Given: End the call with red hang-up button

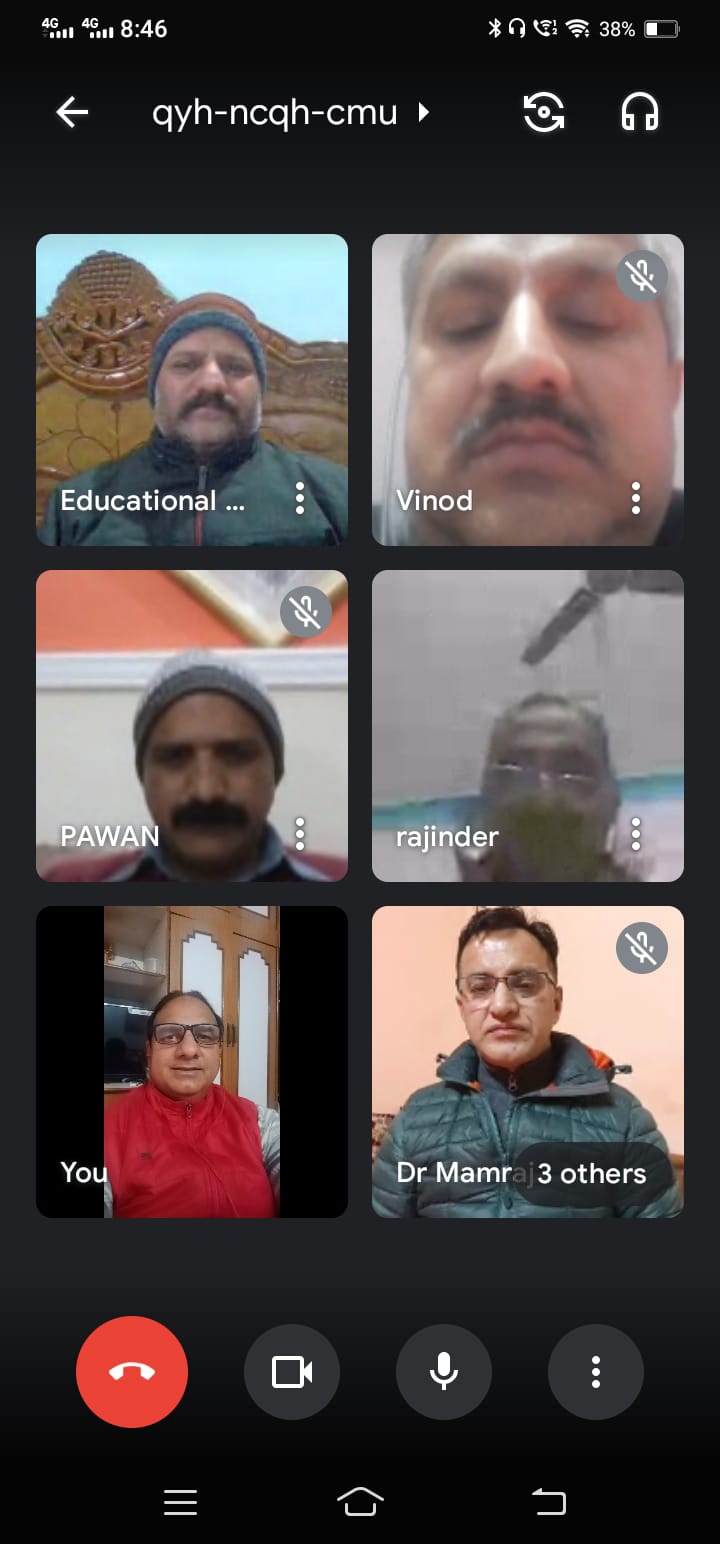Looking at the screenshot, I should point(132,1372).
